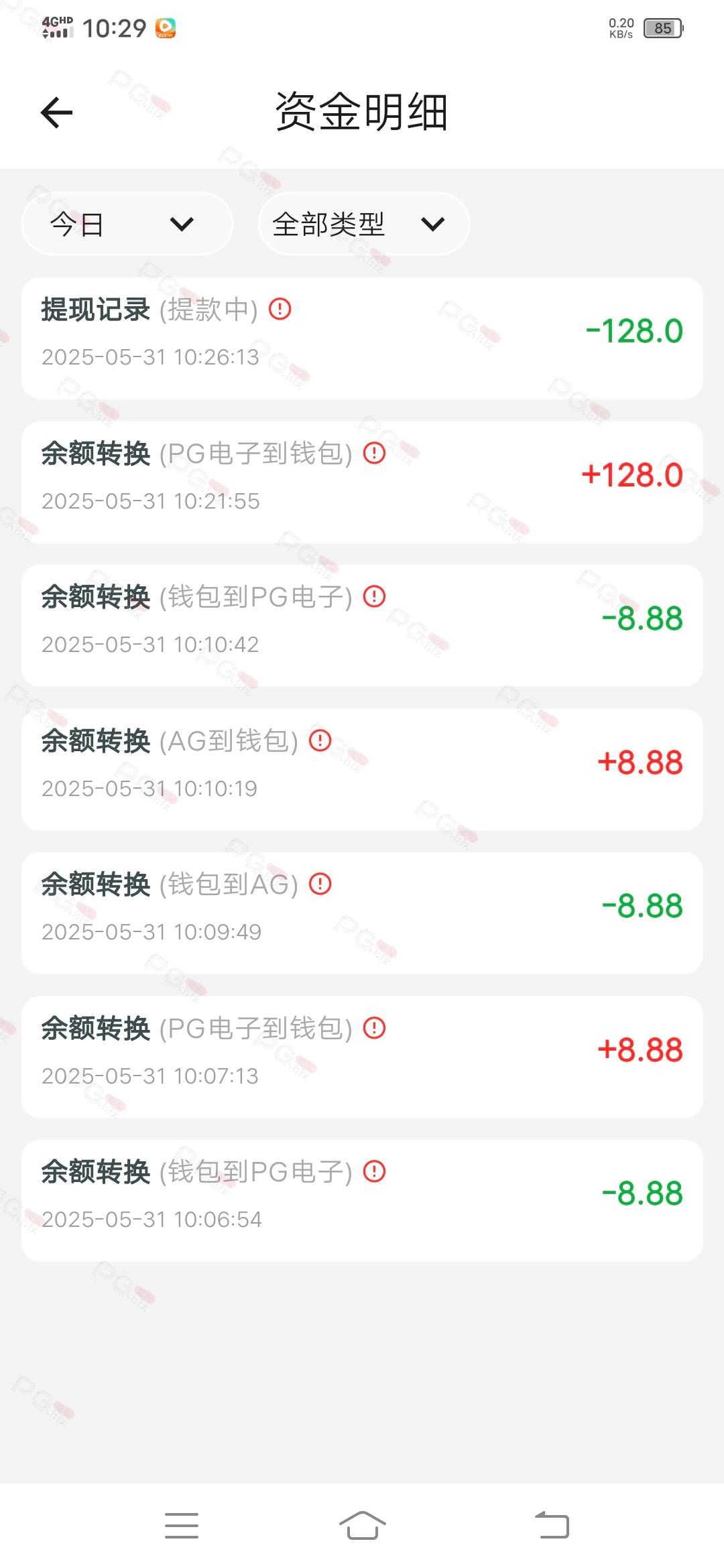Tap info icon beside (AG到钱包)
The width and height of the screenshot is (724, 1568).
[320, 740]
